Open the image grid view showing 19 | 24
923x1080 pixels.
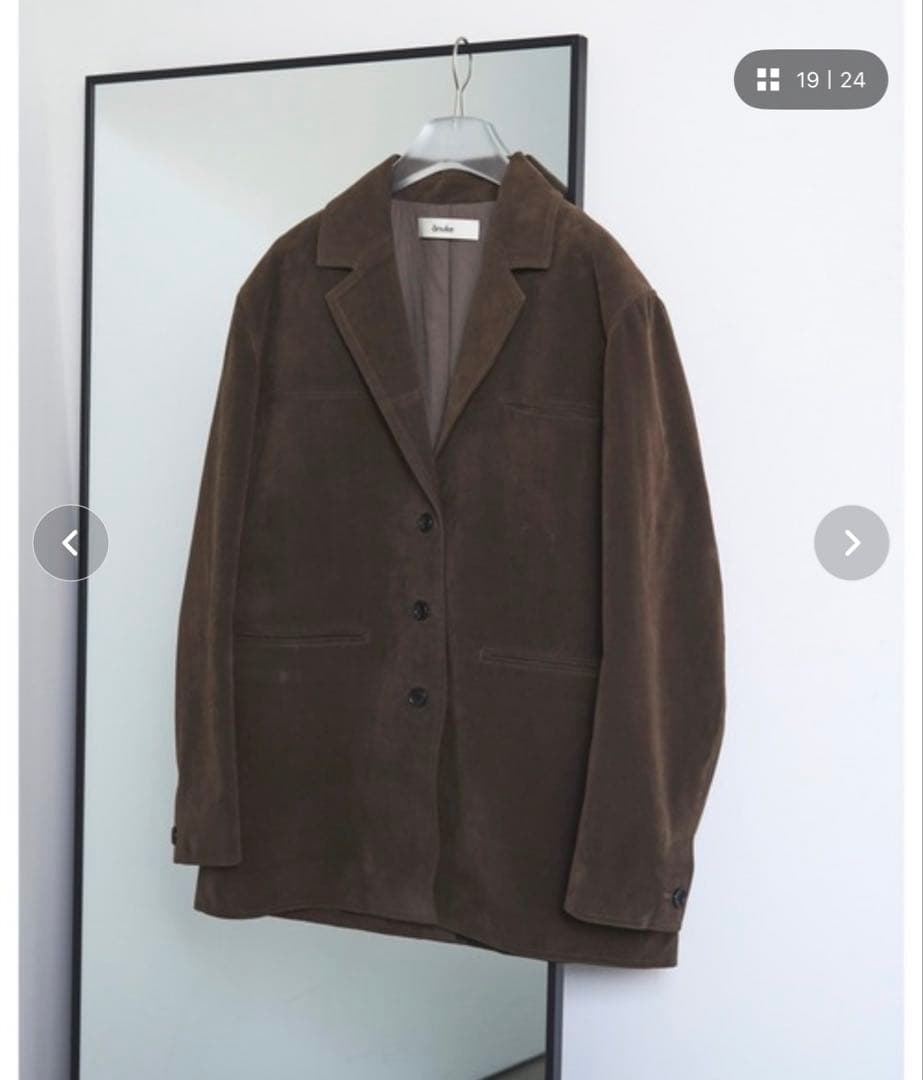click(810, 80)
